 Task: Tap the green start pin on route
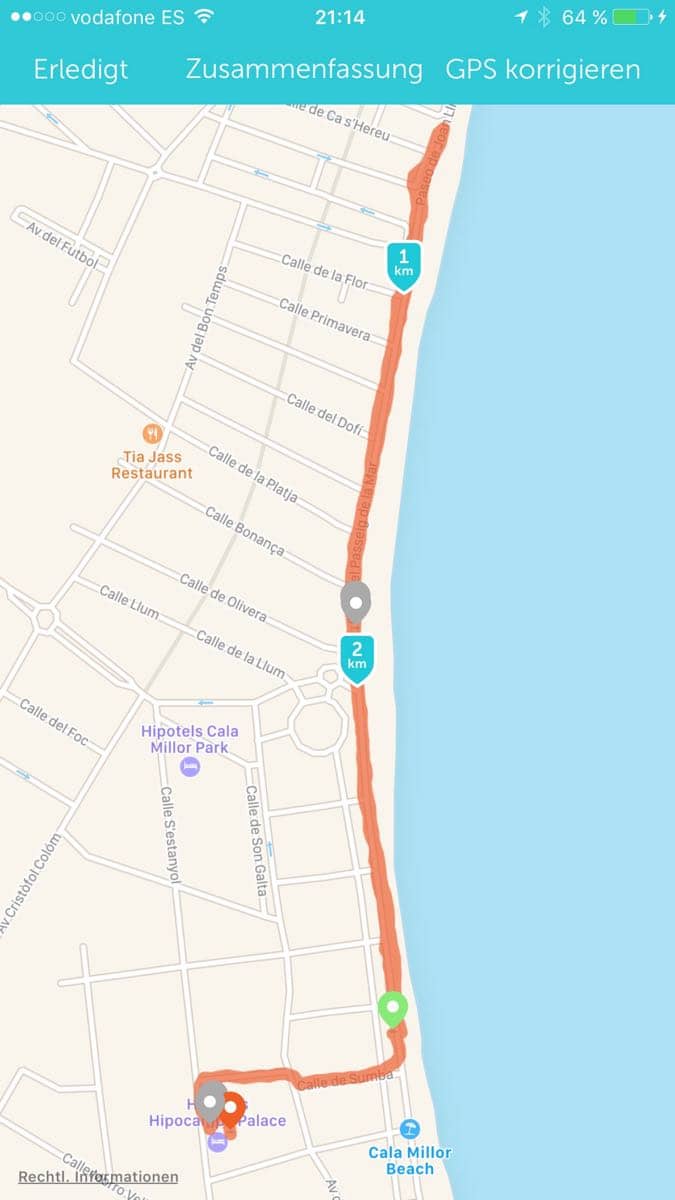tap(393, 1008)
